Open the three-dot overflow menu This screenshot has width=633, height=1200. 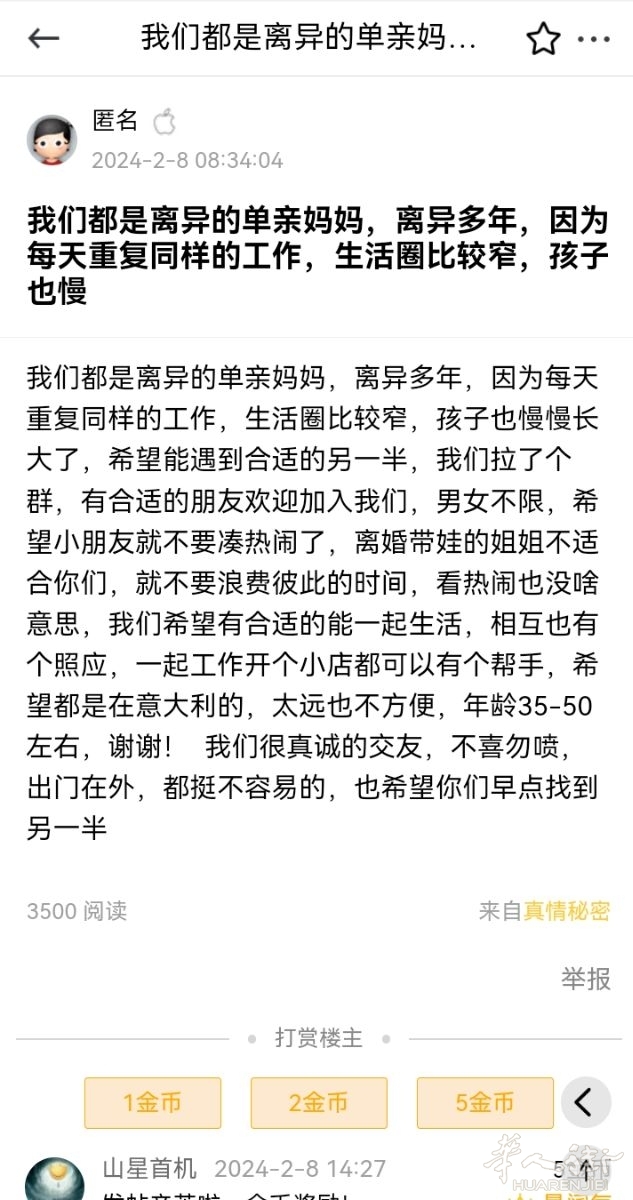(x=594, y=39)
